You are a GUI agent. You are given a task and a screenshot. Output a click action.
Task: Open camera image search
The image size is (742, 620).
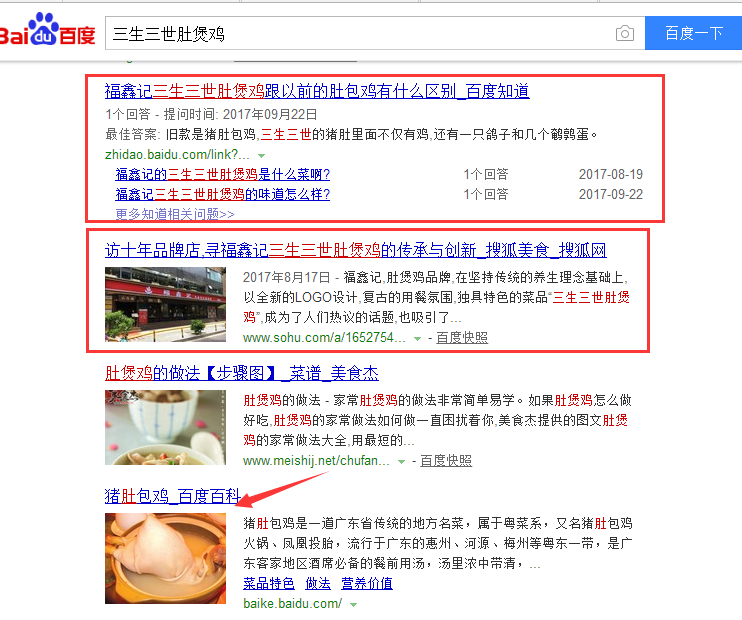pos(625,34)
